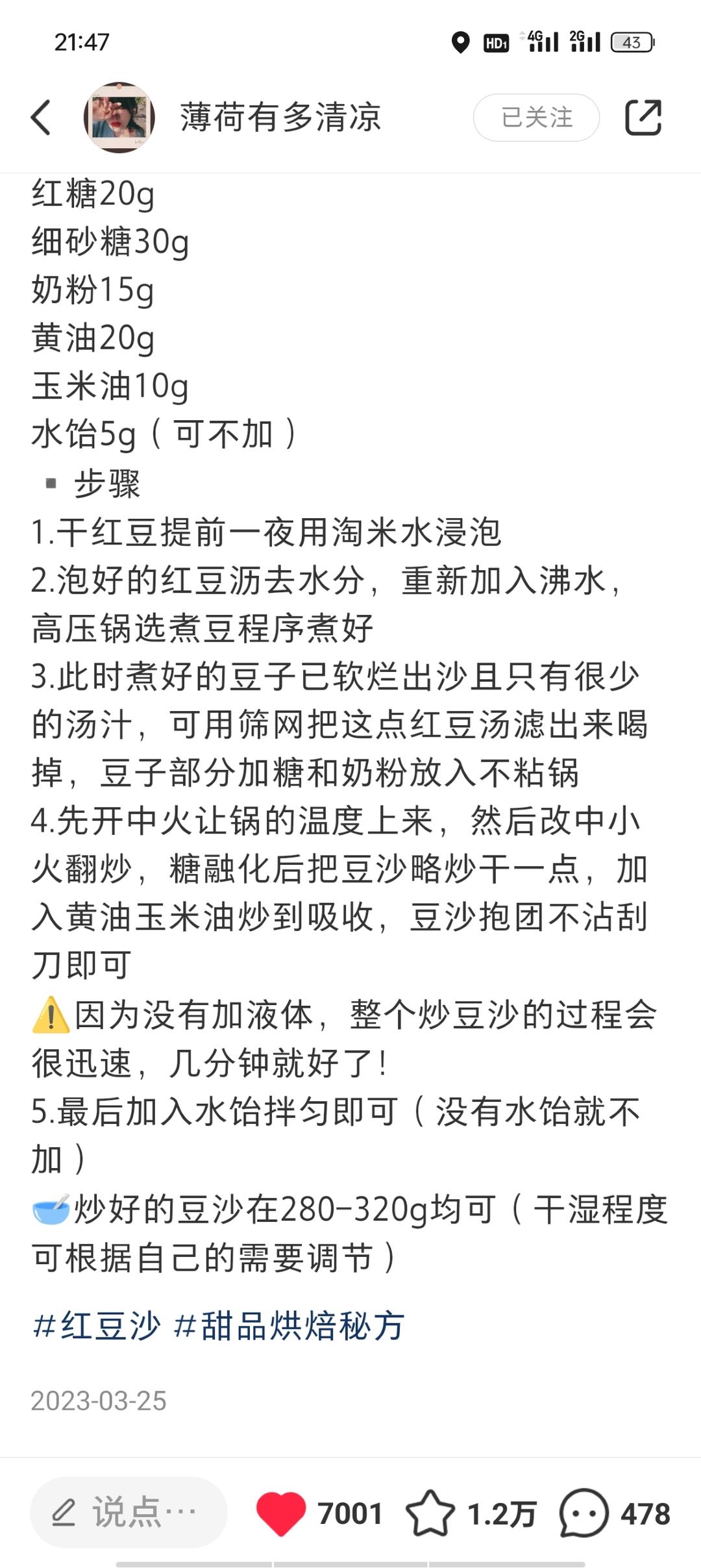This screenshot has width=701, height=1568.
Task: Open the author's profile avatar
Action: pyautogui.click(x=120, y=117)
